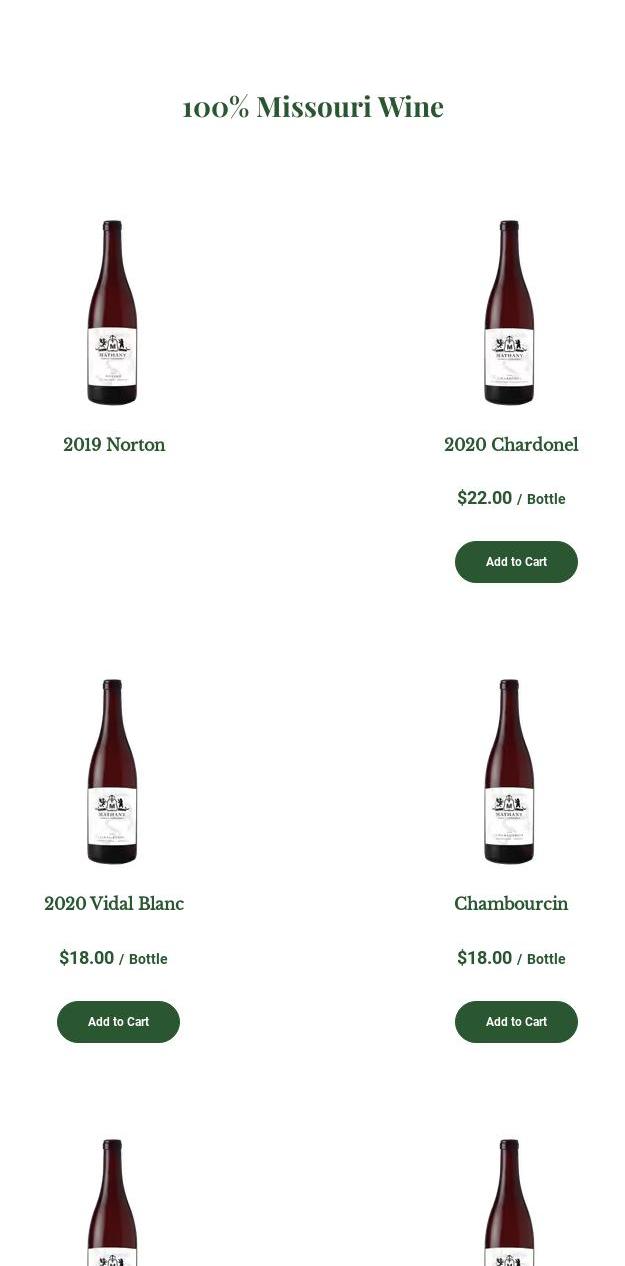Tap the 2019 Norton bottle image
Screen dimensions: 625x1266
coord(112,313)
